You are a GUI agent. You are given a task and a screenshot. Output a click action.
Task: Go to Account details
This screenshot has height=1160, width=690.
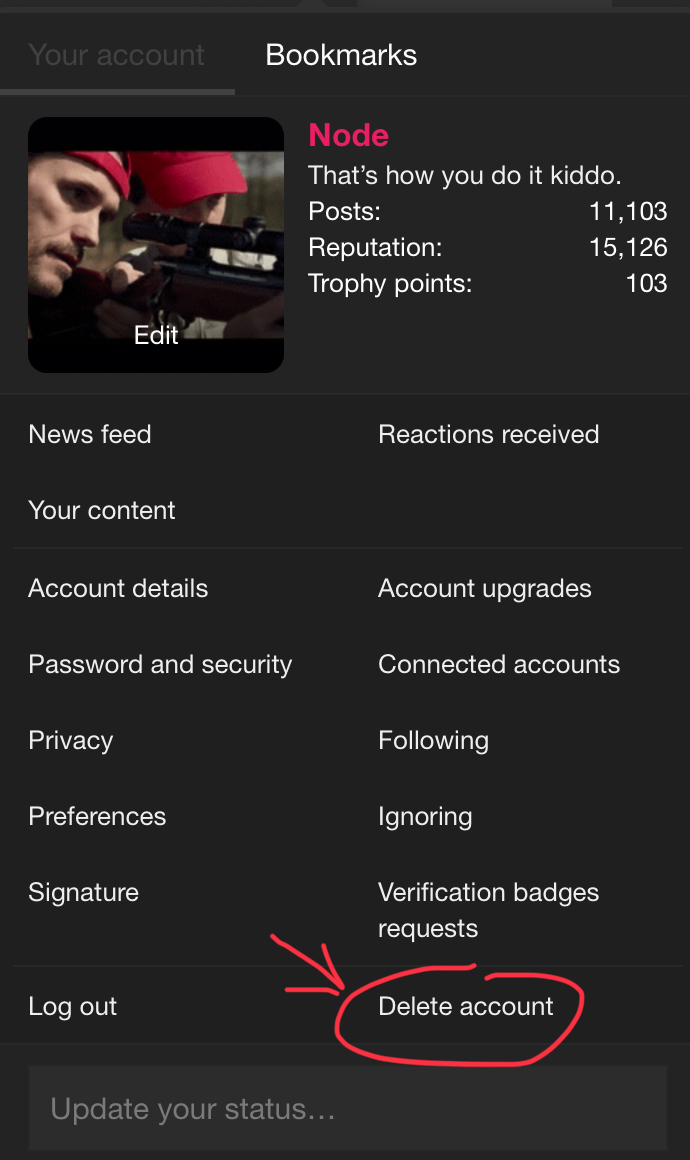(118, 588)
